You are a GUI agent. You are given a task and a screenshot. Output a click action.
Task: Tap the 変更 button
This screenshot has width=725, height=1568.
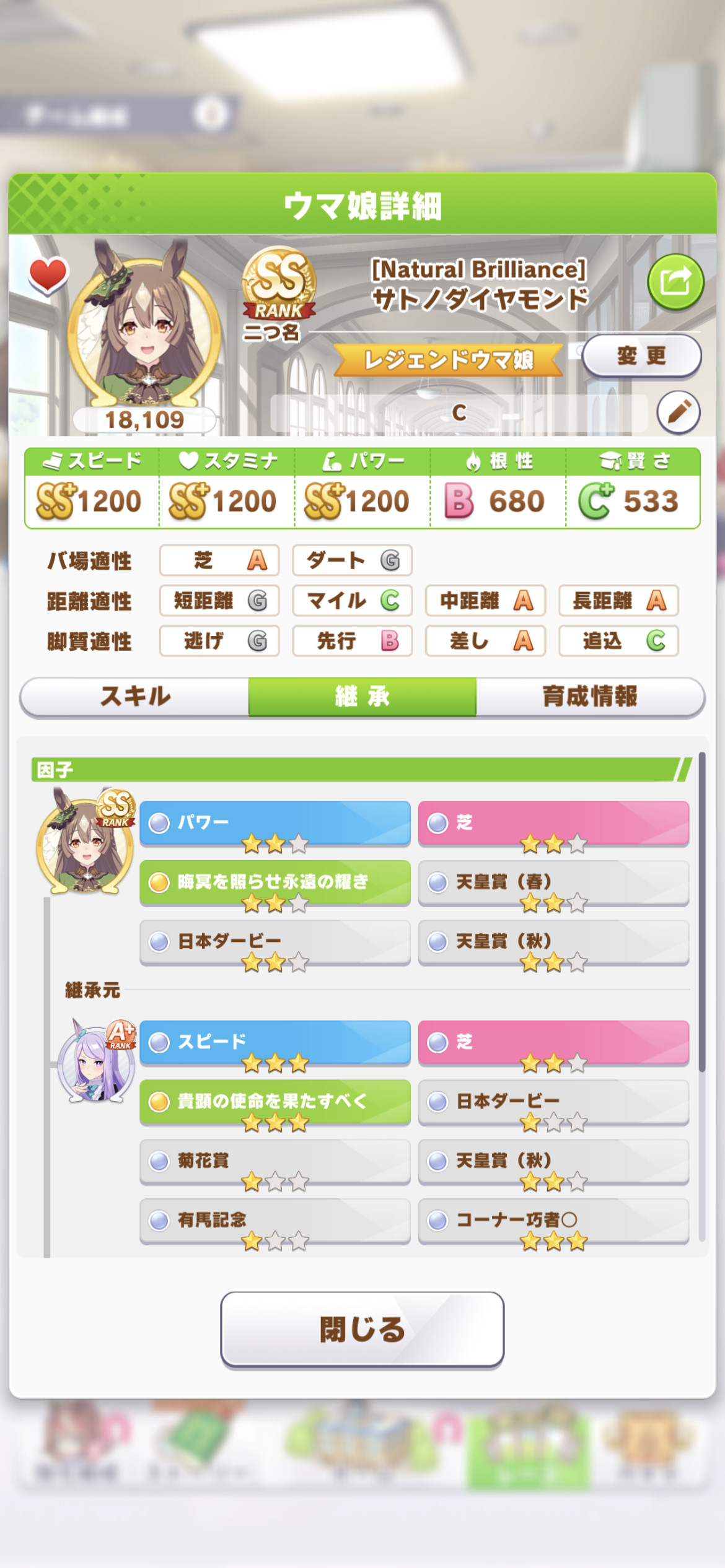pos(642,356)
